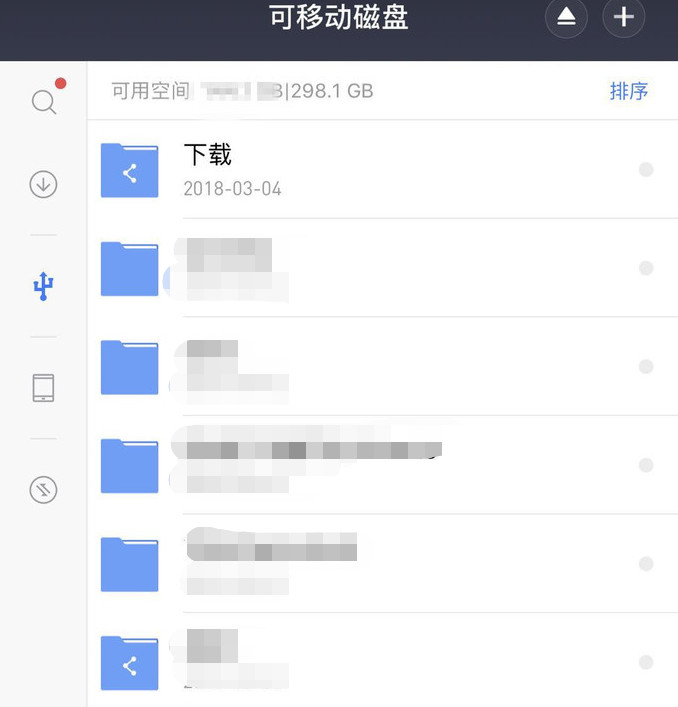Eject the removable disk
This screenshot has width=678, height=707.
click(566, 18)
